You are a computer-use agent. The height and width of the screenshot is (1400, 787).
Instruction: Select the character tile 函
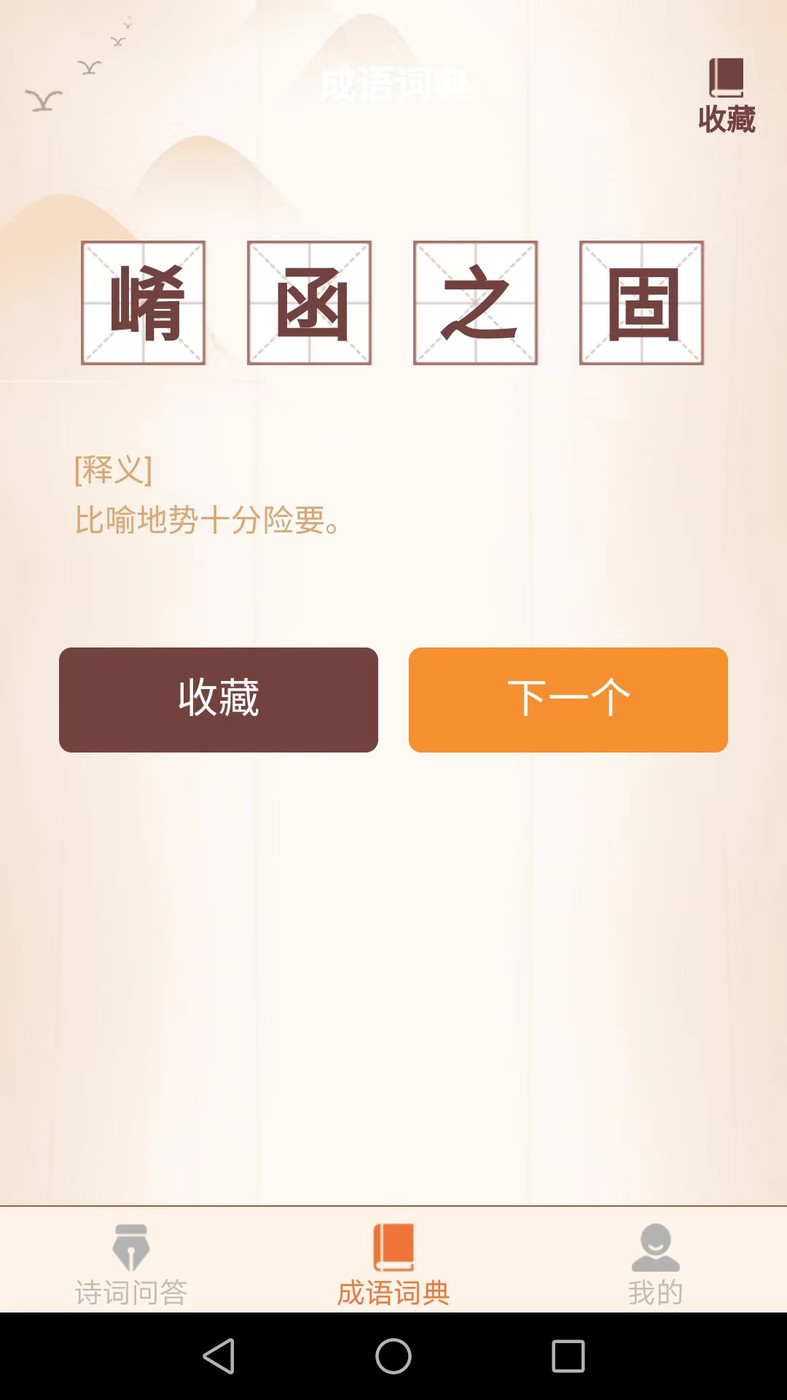[309, 302]
